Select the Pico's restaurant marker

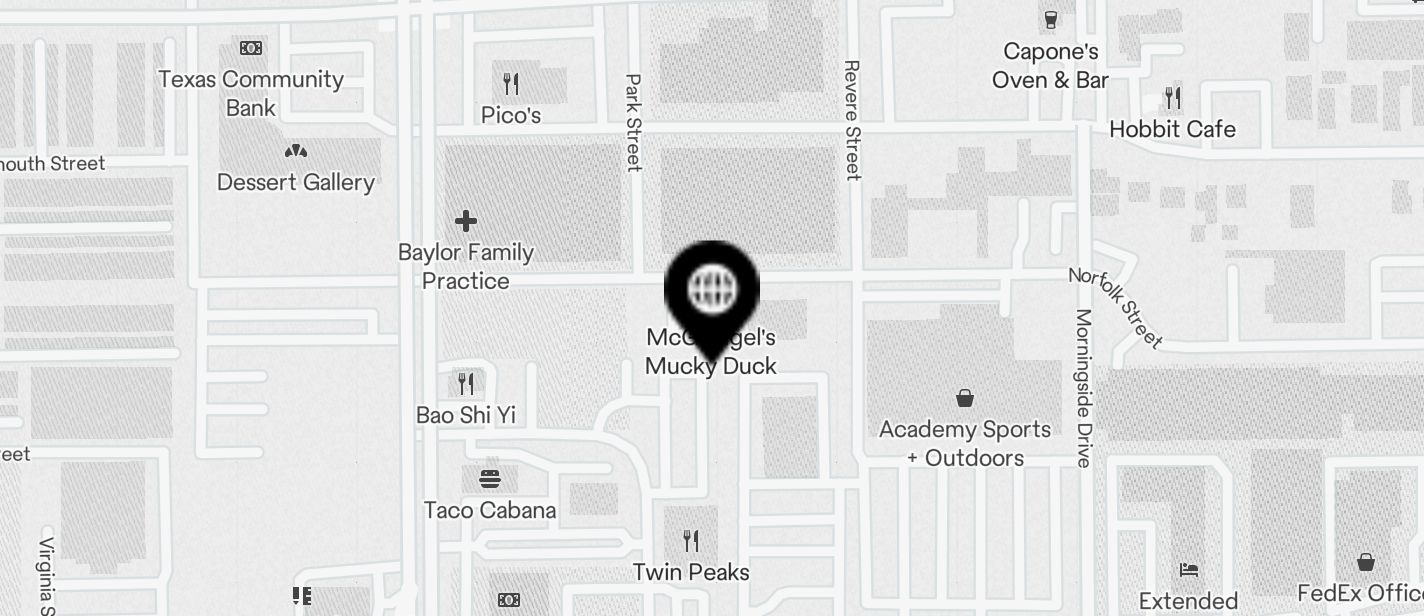(511, 83)
